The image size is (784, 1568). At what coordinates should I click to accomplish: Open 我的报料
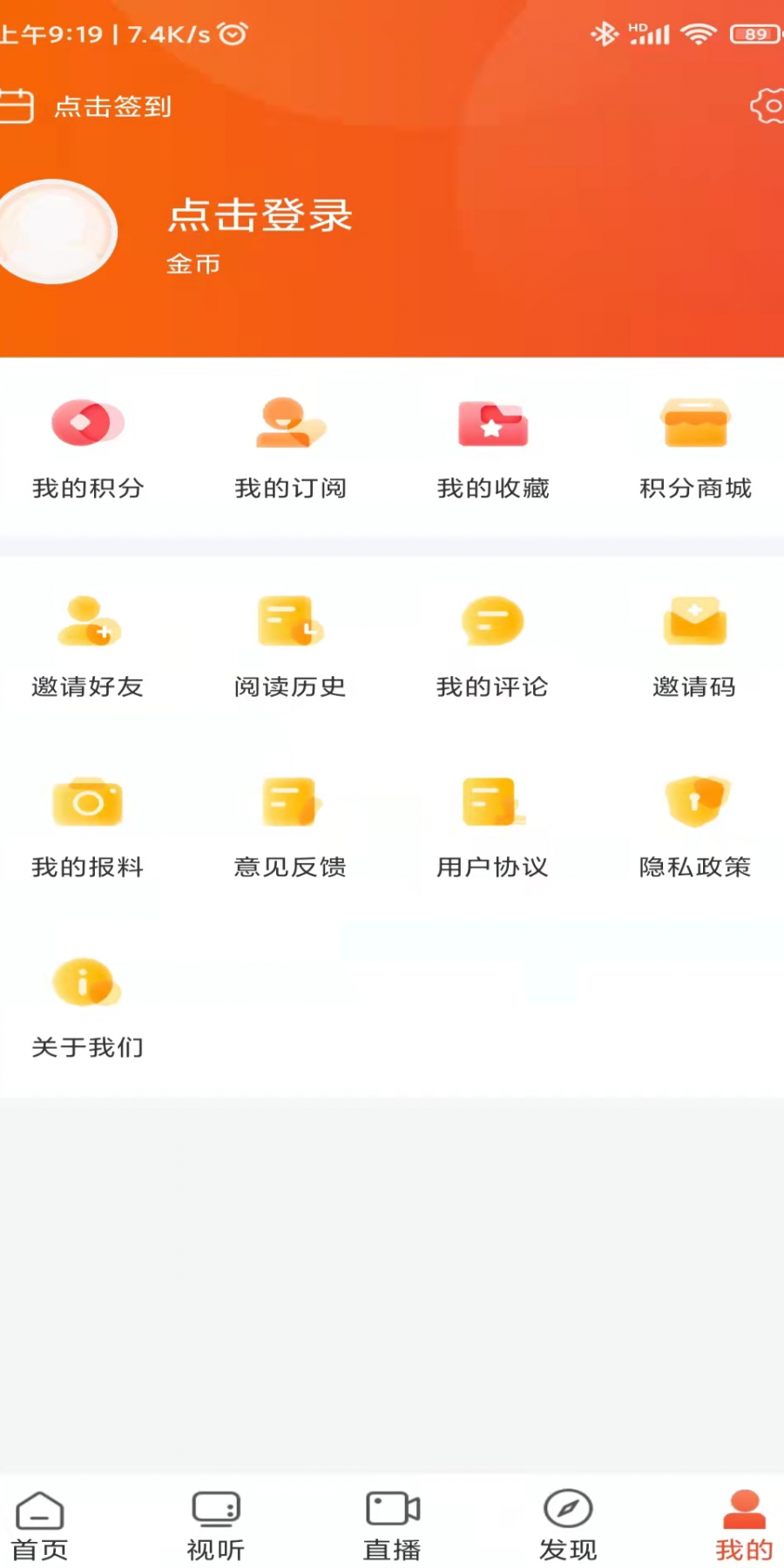(88, 828)
